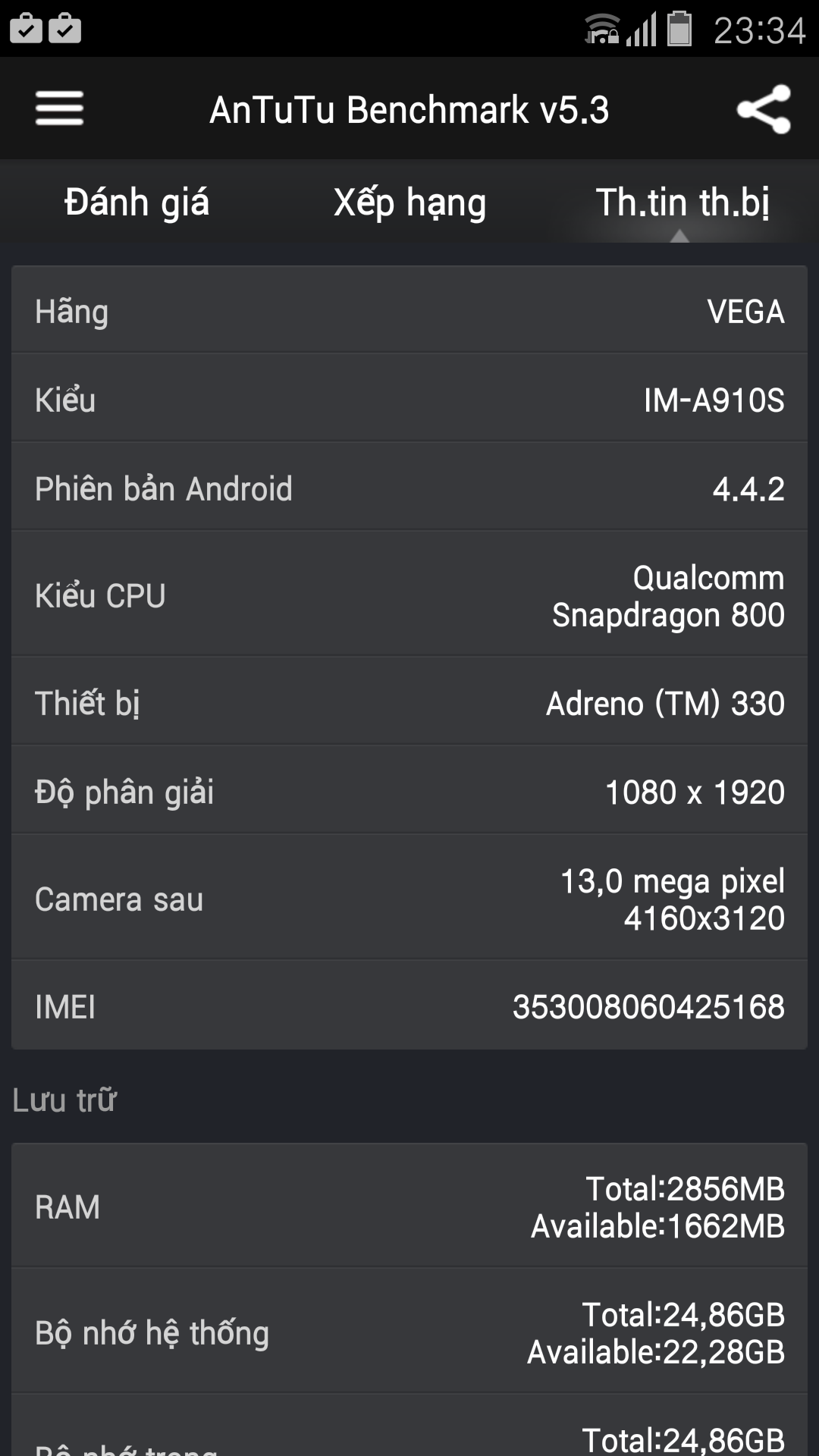The width and height of the screenshot is (819, 1456).
Task: Switch to the Đánh giá tab
Action: coord(136,202)
